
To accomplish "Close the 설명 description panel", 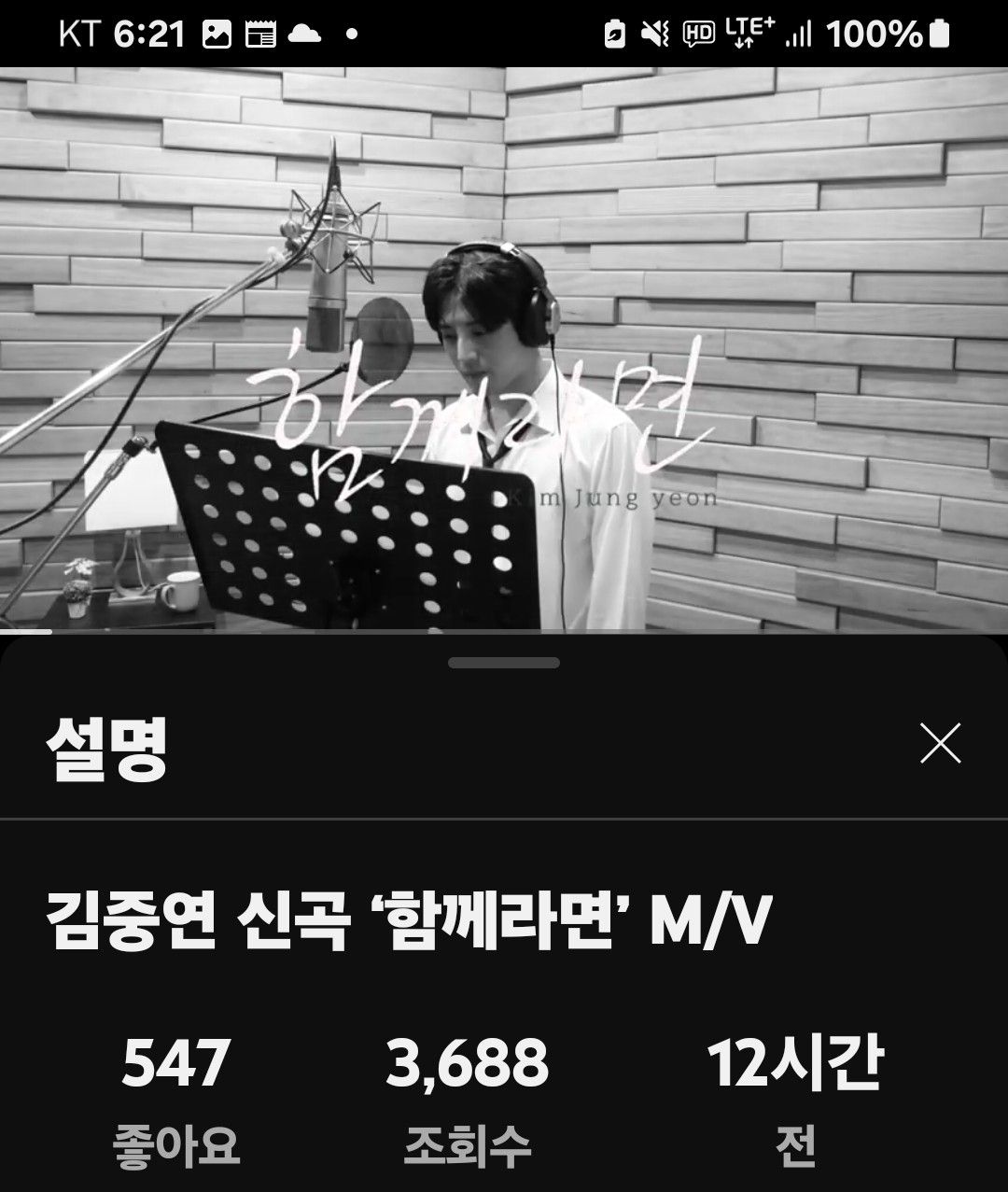I will pyautogui.click(x=940, y=744).
